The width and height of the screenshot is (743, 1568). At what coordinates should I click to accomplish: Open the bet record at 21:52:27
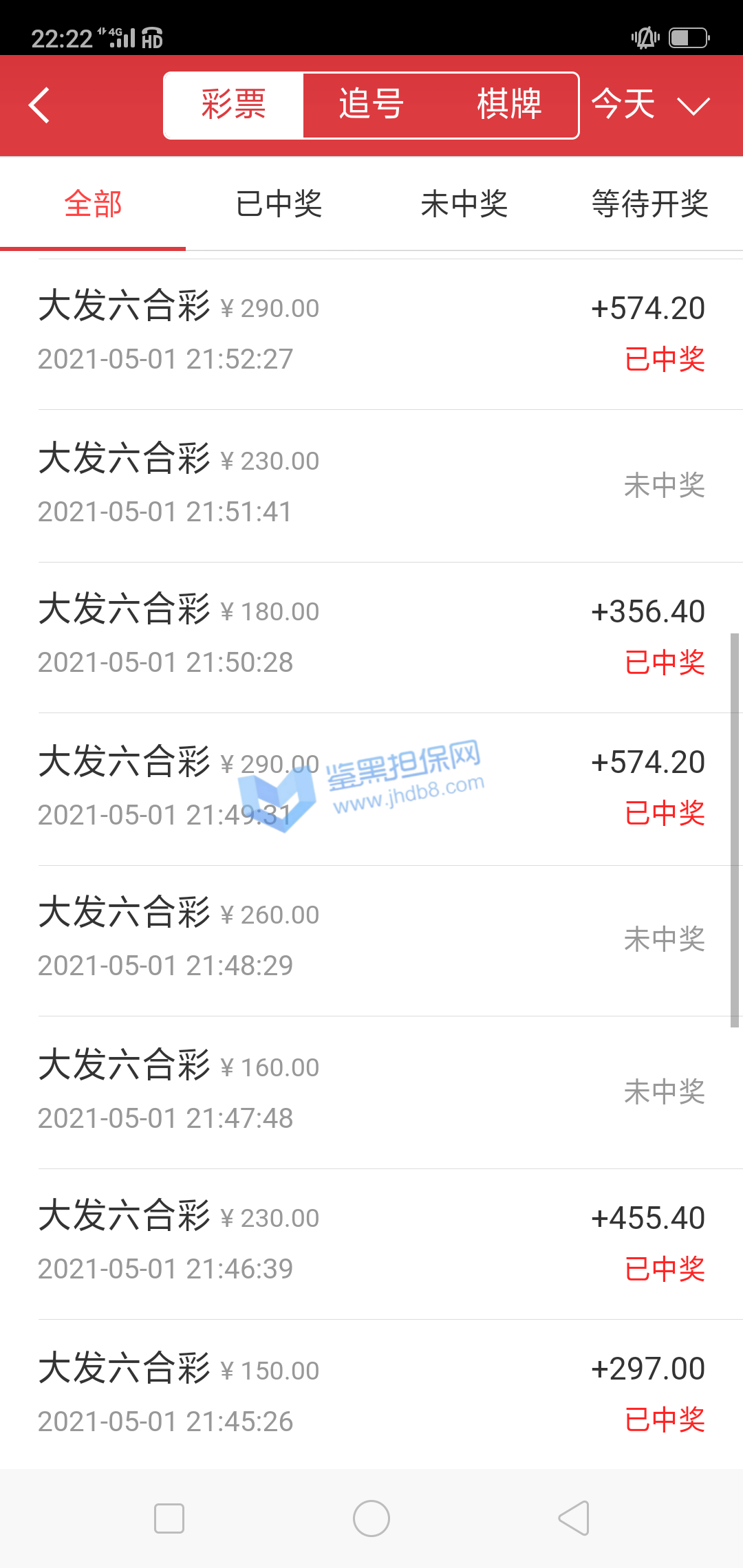point(371,334)
